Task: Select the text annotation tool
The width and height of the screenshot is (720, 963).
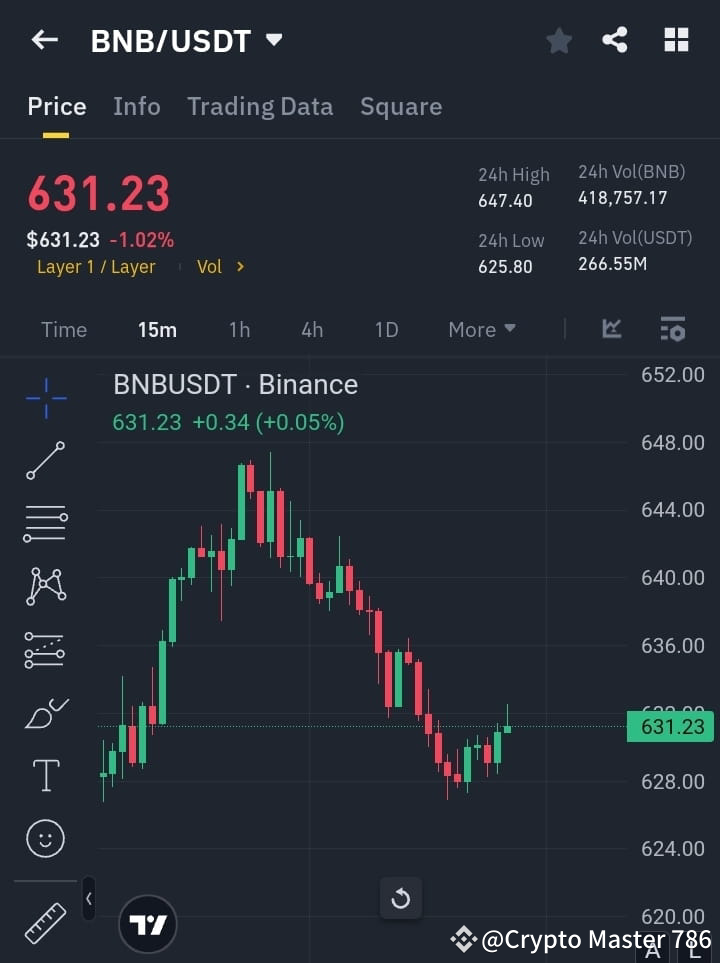Action: tap(45, 775)
